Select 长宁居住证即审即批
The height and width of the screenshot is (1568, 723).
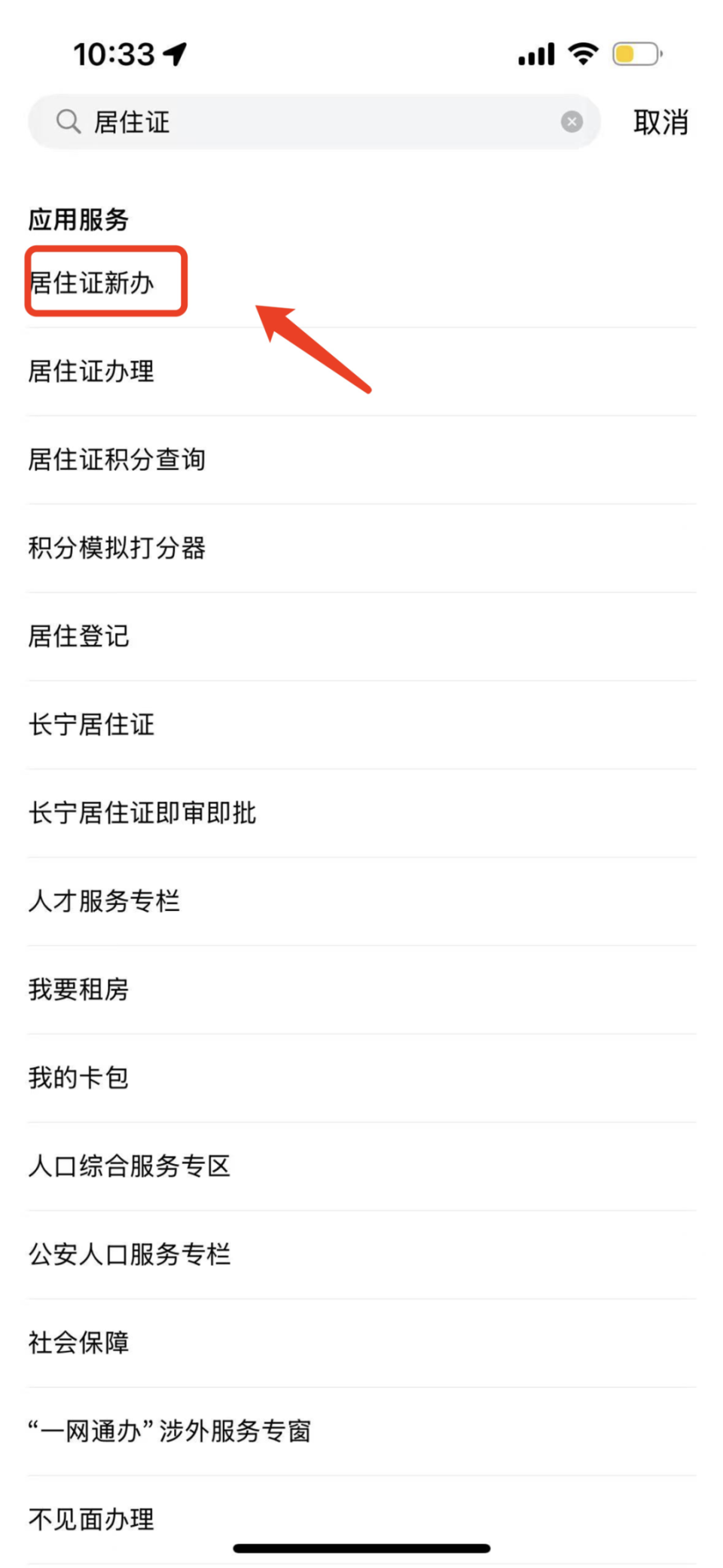(143, 813)
